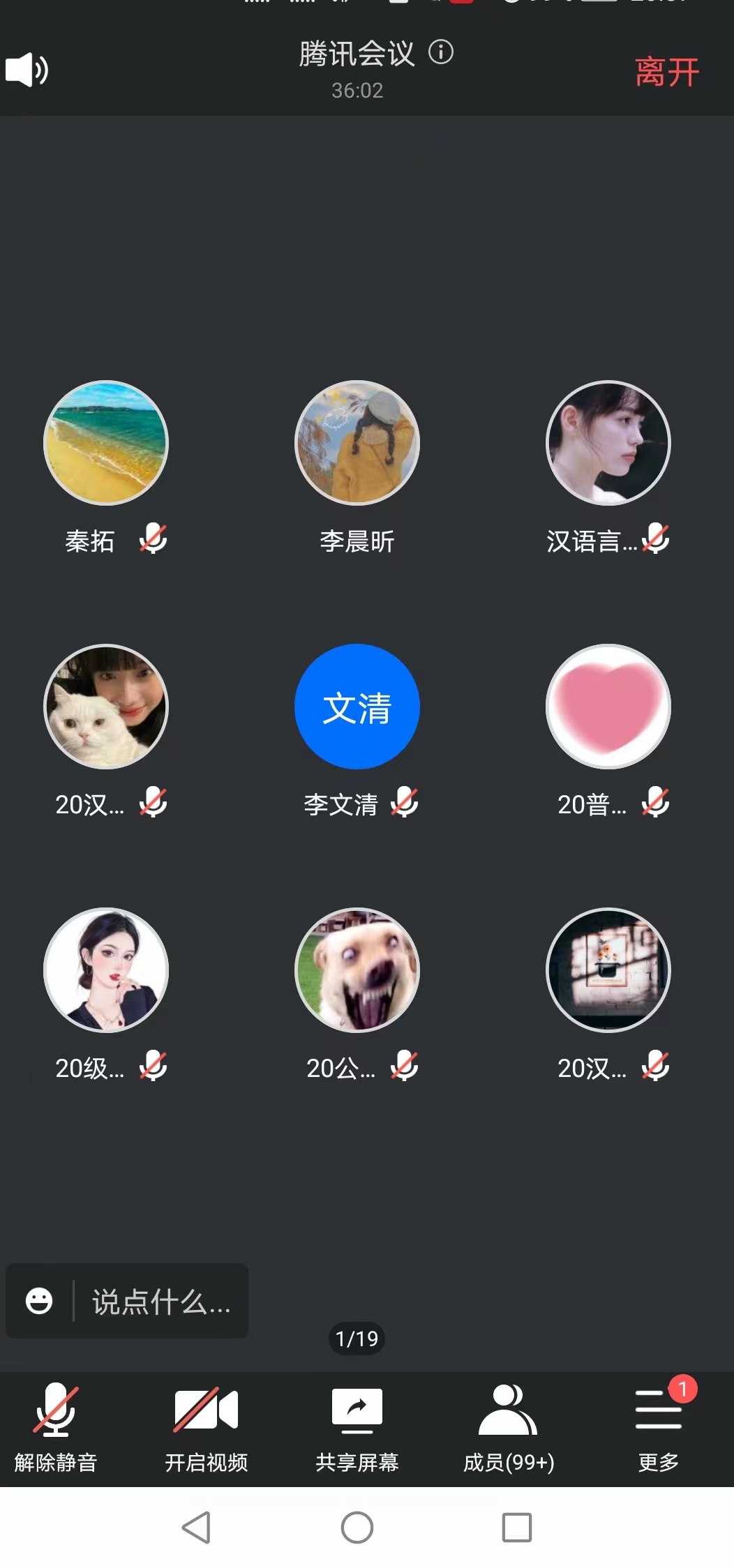Screen dimensions: 734x1568
Task: Turn on camera with 开启视频
Action: point(207,1426)
